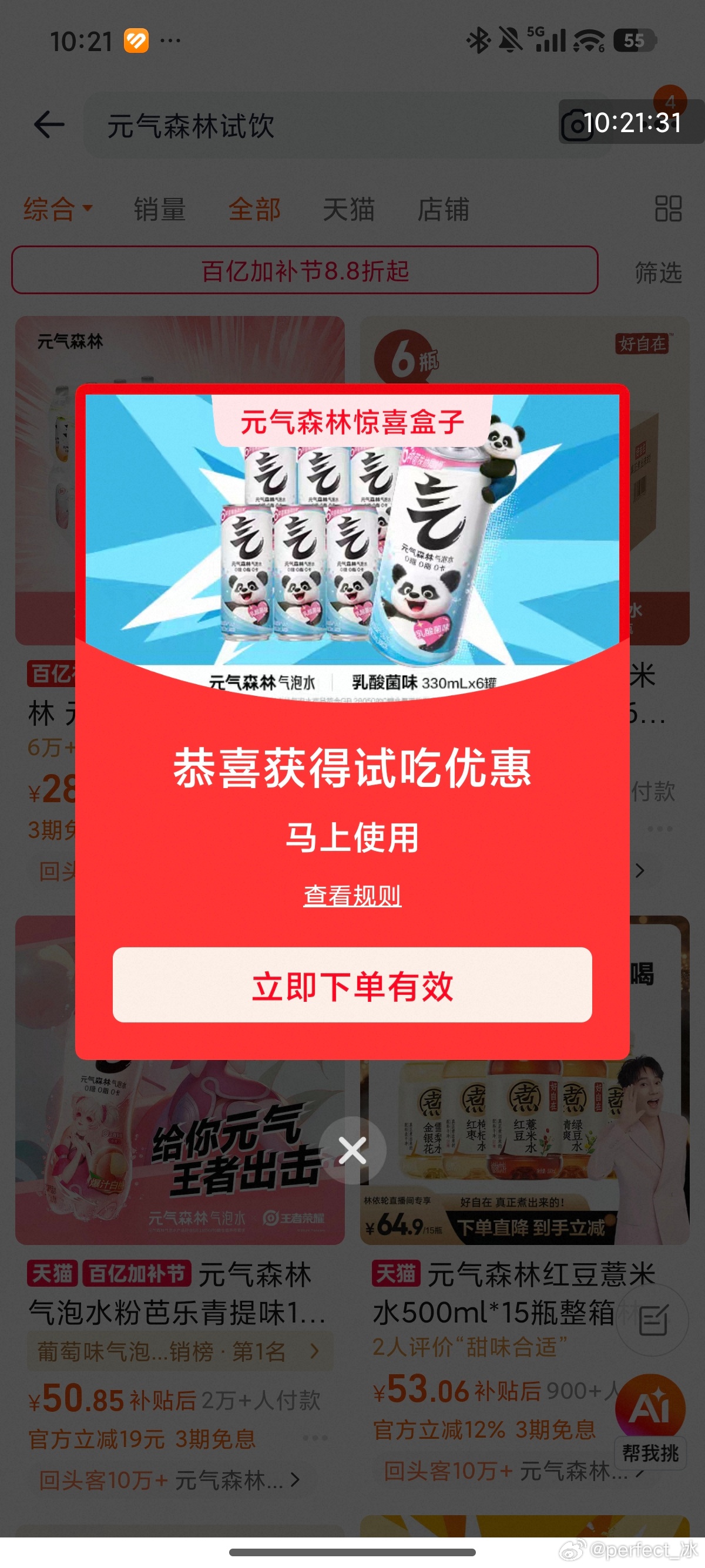This screenshot has height=1568, width=705.
Task: Tap the floating feedback note icon
Action: click(x=652, y=1319)
